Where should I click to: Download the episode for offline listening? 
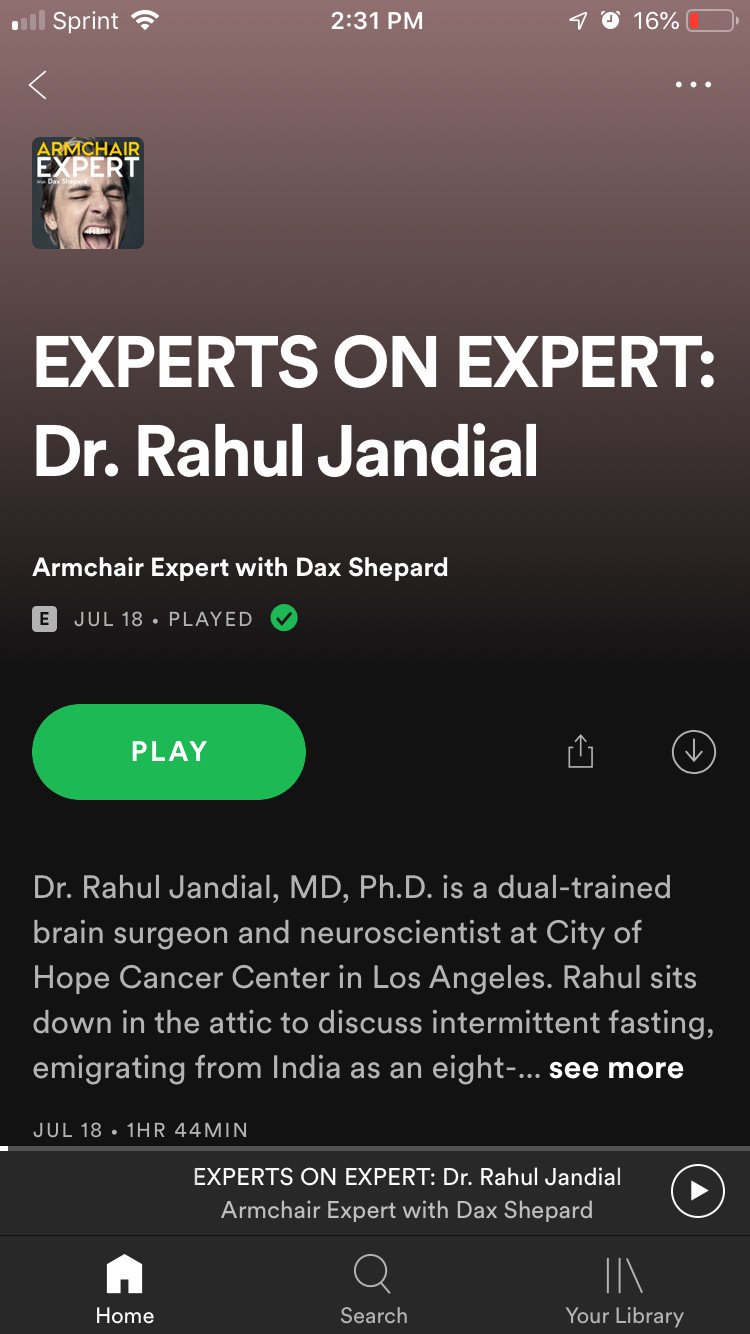(x=694, y=751)
